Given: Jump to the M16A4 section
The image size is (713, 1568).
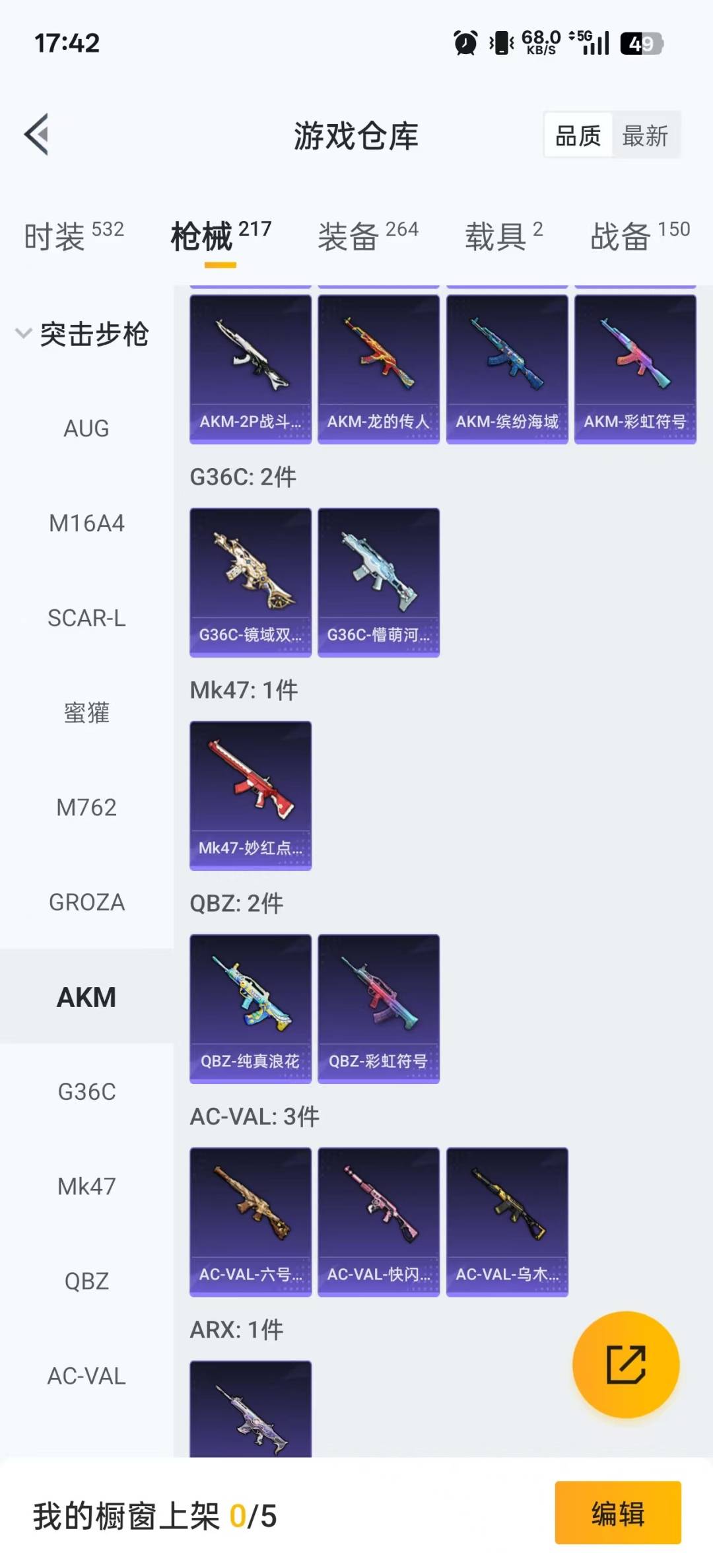Looking at the screenshot, I should coord(86,524).
